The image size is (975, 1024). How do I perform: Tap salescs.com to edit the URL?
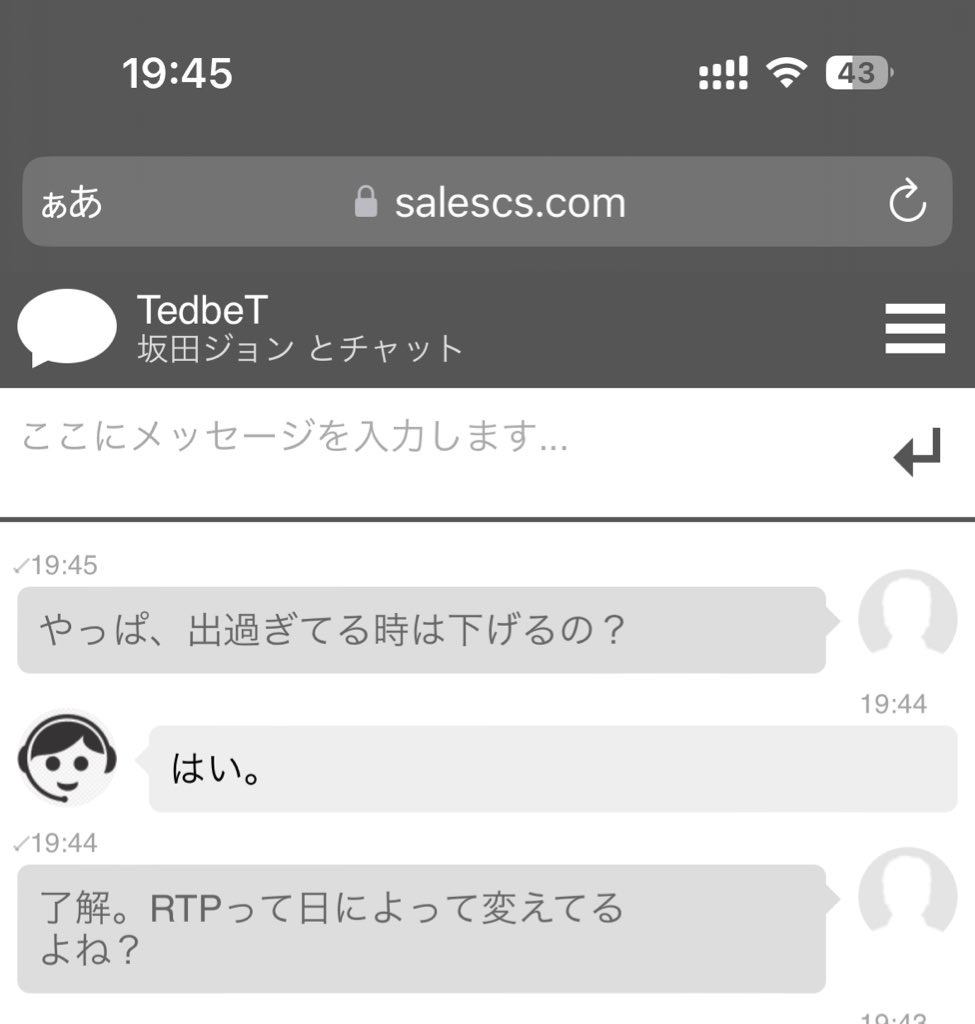click(x=510, y=201)
